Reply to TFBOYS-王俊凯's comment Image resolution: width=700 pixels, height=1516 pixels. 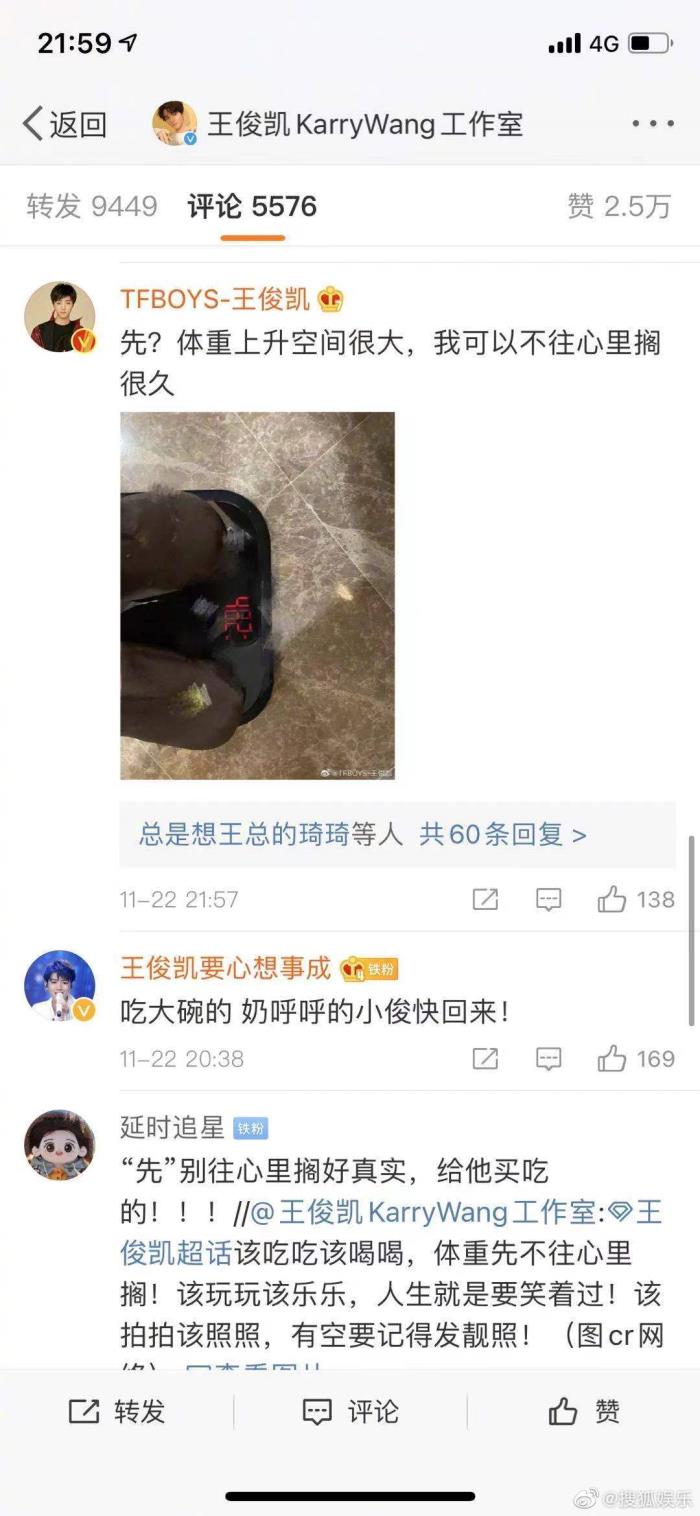548,899
